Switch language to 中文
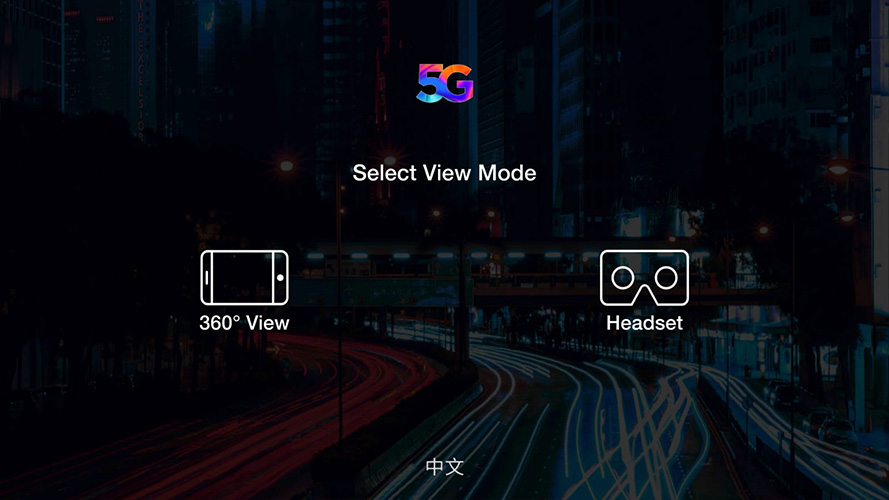Screen dimensions: 889x500 coord(444,467)
